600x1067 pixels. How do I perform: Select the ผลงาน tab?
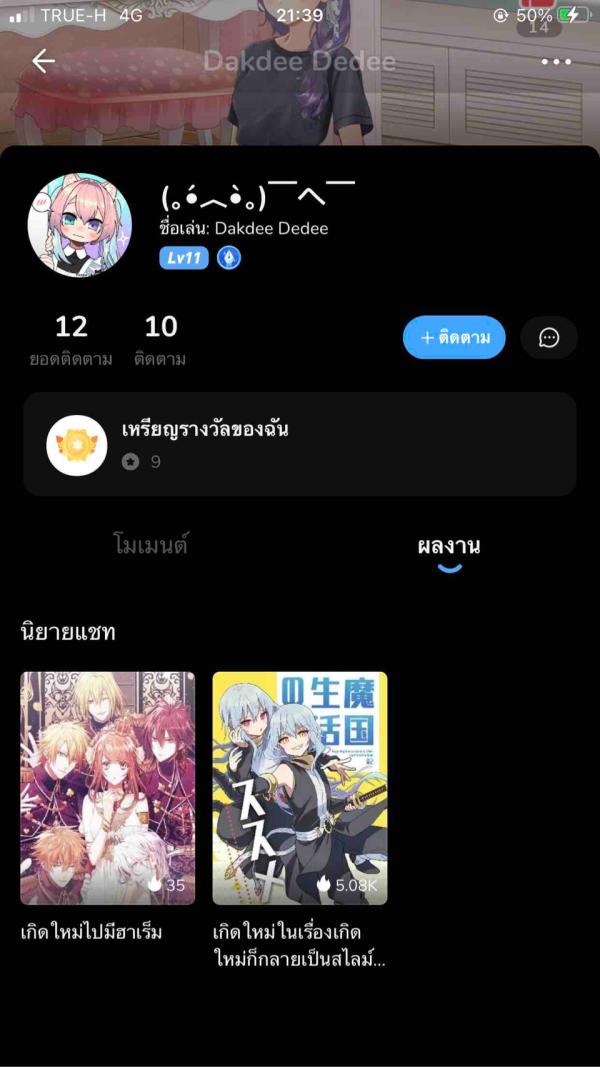(449, 547)
